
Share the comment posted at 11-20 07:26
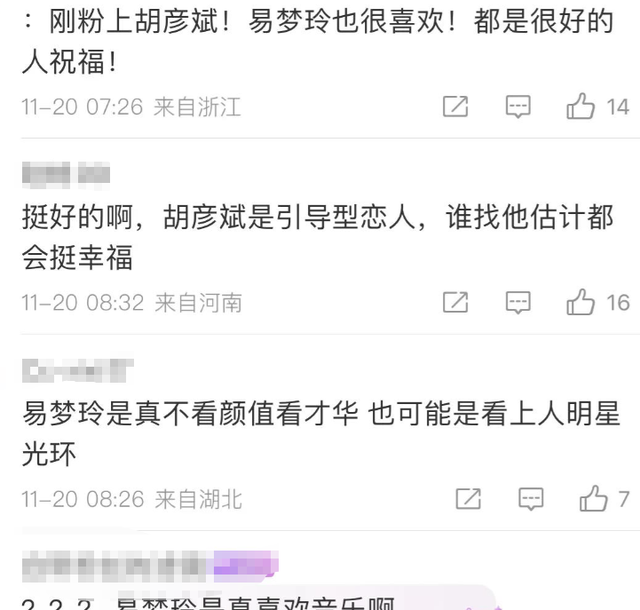(455, 107)
